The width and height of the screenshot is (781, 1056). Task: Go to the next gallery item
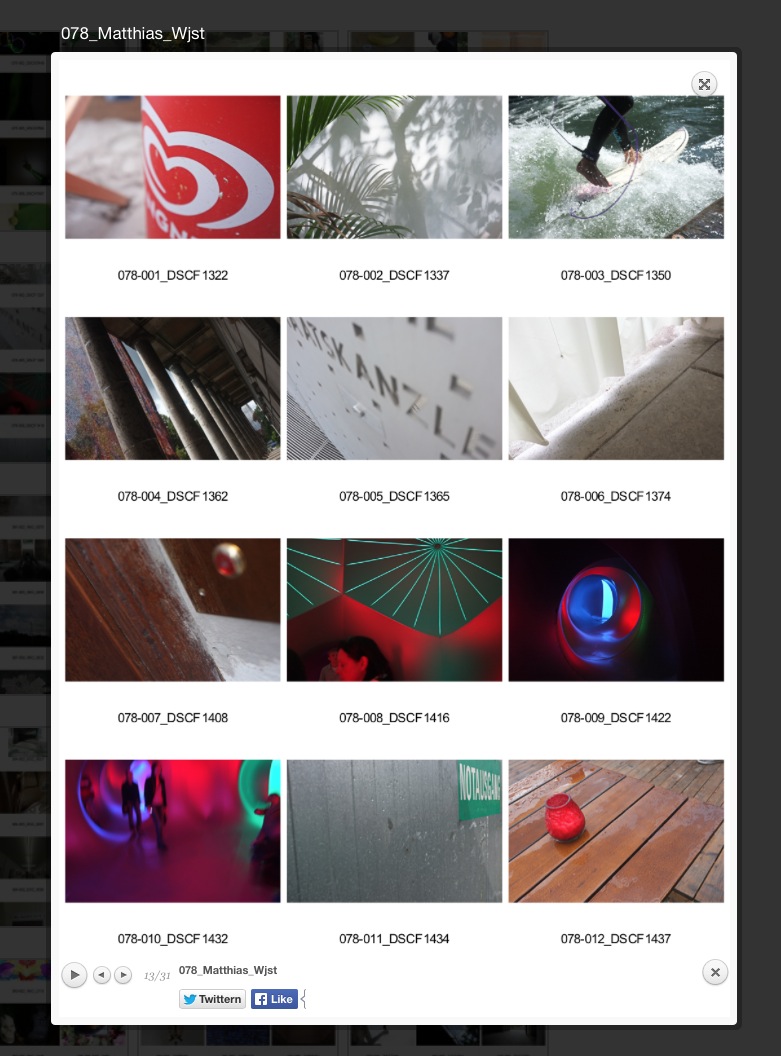point(123,975)
